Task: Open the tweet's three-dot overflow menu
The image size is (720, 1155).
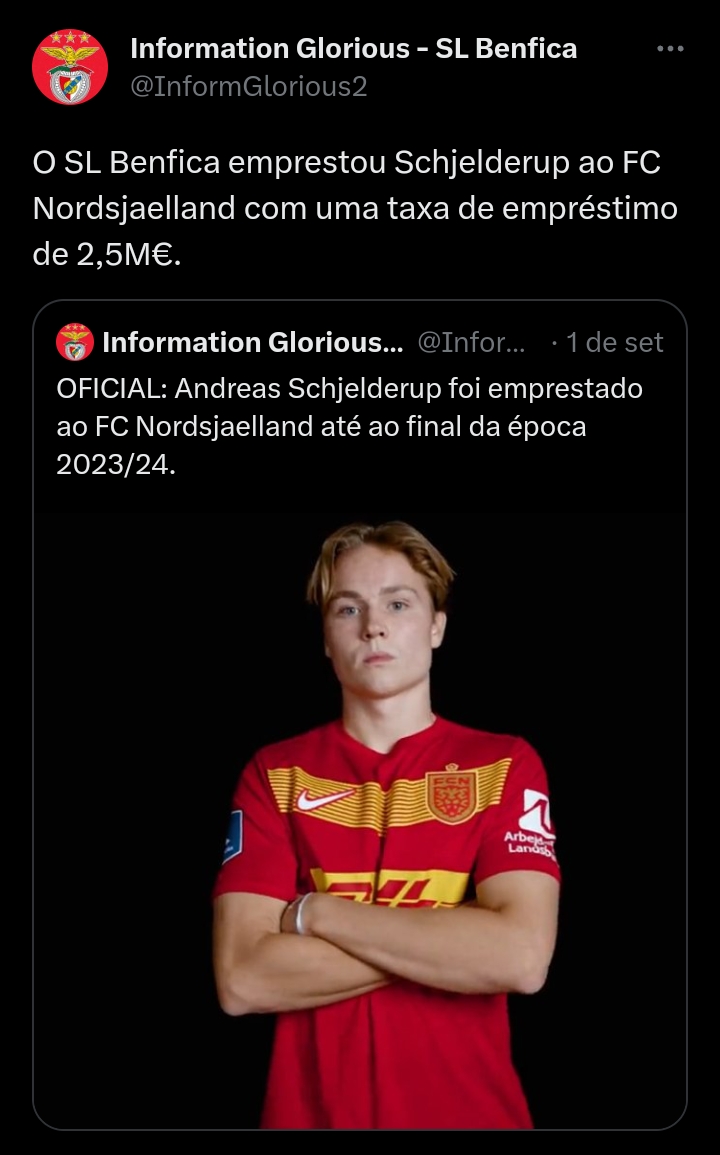Action: 669,48
